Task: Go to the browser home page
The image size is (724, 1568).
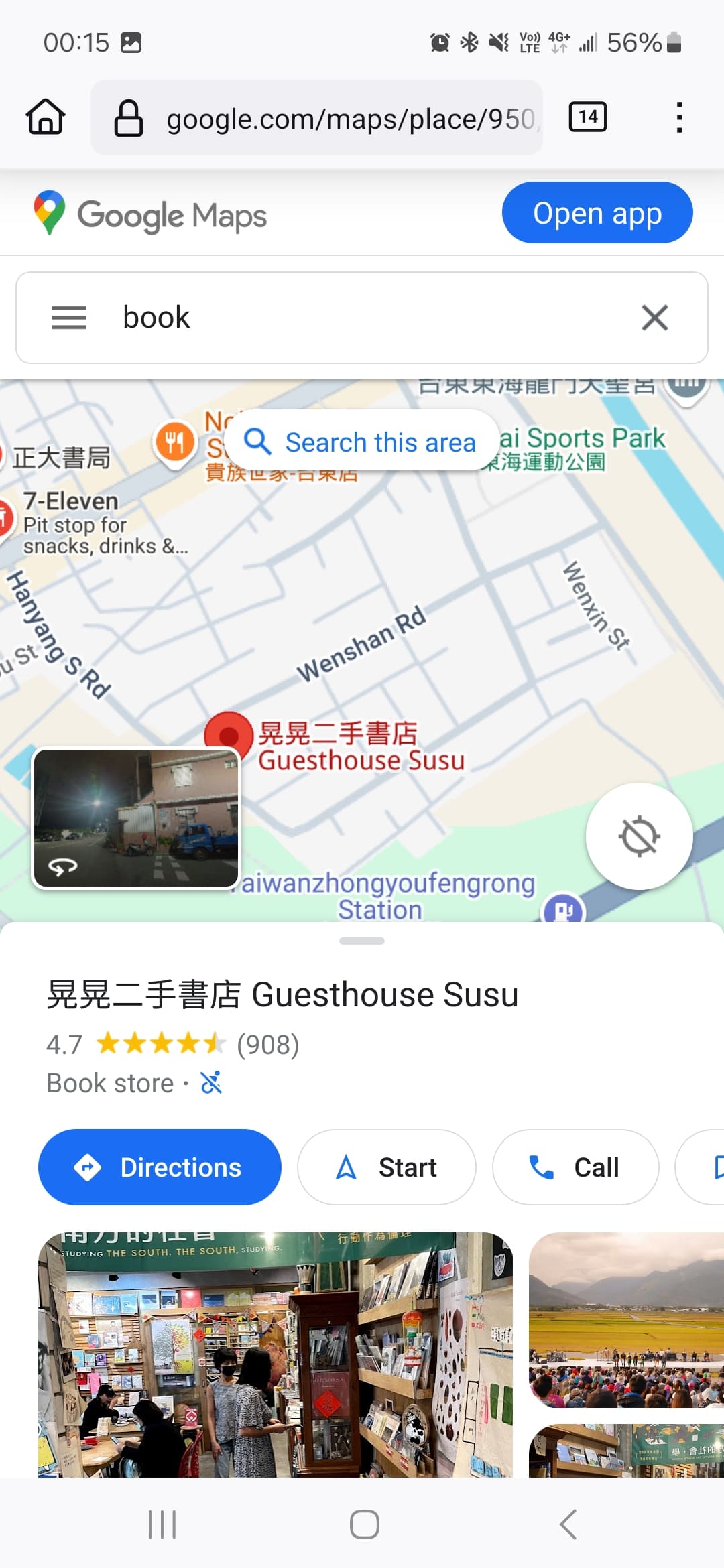Action: point(46,117)
